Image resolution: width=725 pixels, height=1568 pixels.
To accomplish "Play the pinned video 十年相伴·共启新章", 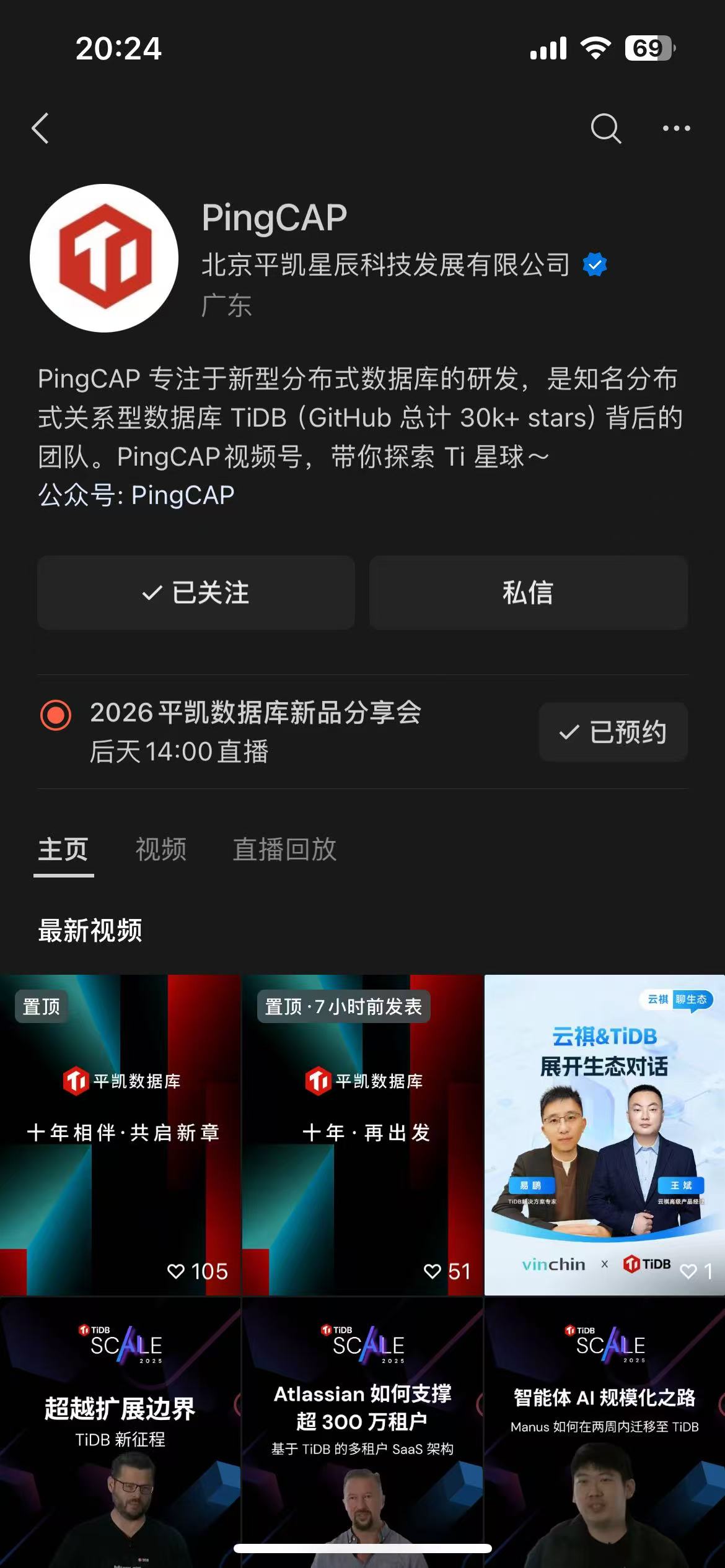I will click(x=120, y=1135).
